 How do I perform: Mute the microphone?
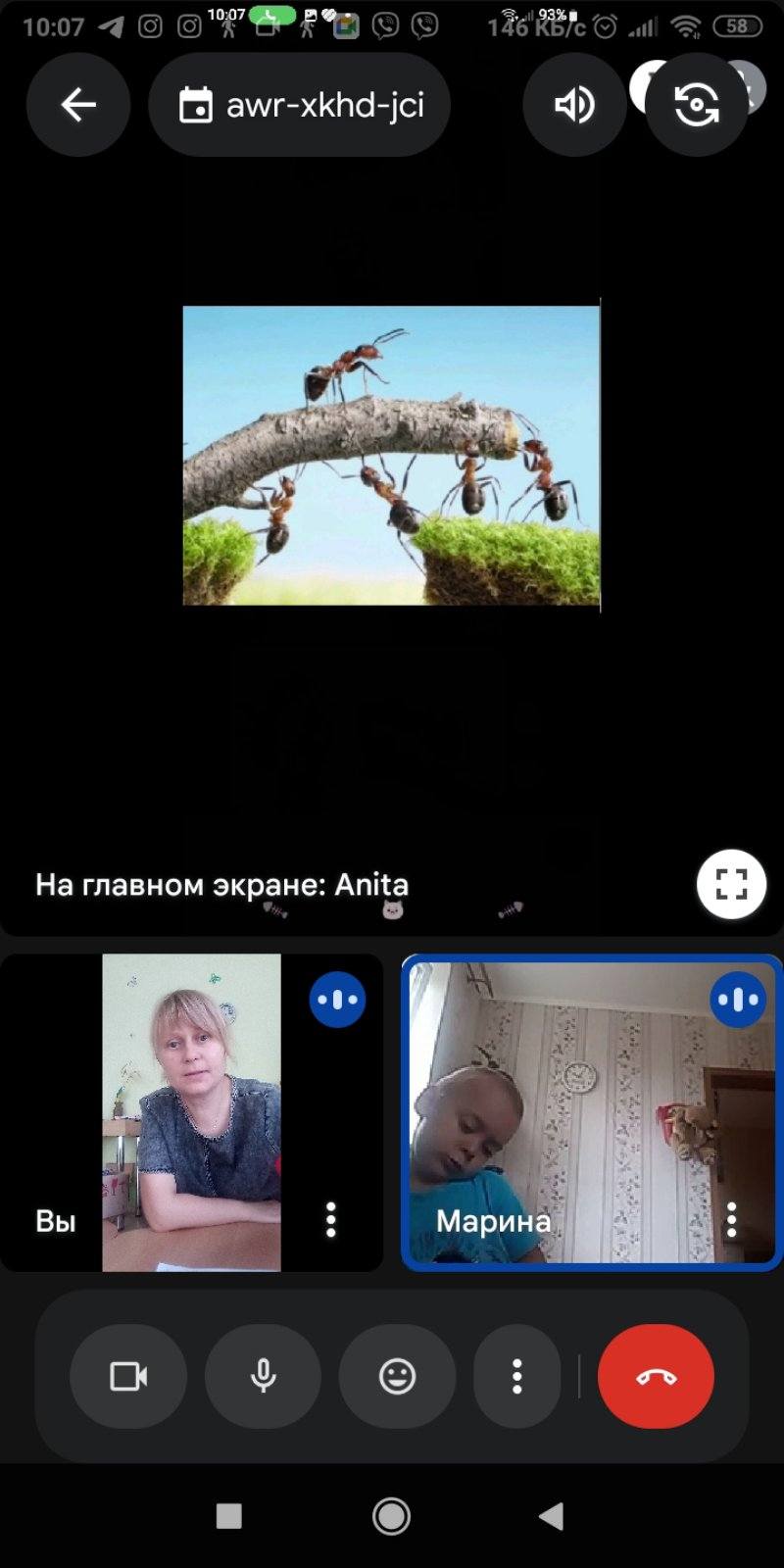pos(263,1377)
